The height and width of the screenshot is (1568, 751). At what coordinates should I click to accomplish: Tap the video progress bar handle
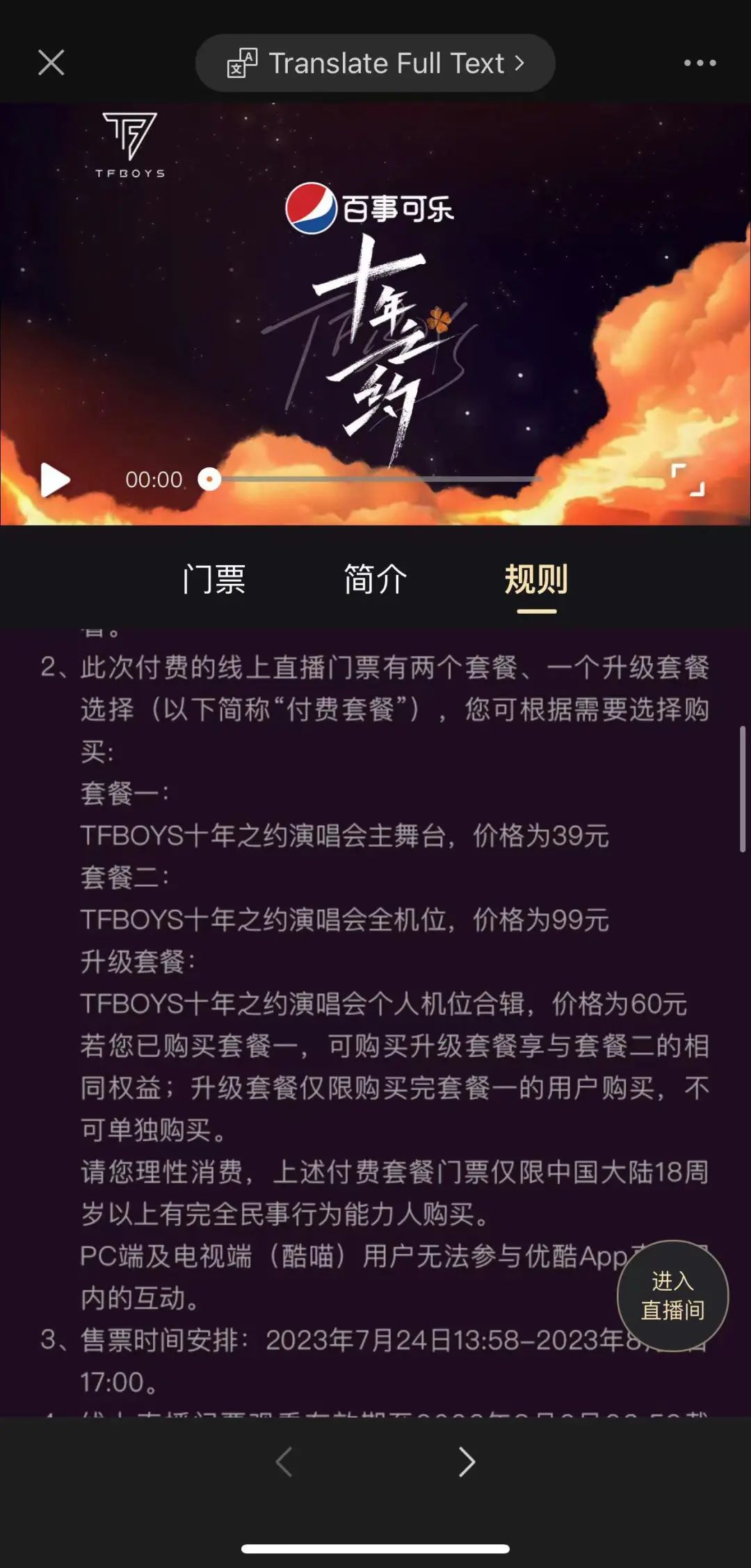pyautogui.click(x=209, y=479)
